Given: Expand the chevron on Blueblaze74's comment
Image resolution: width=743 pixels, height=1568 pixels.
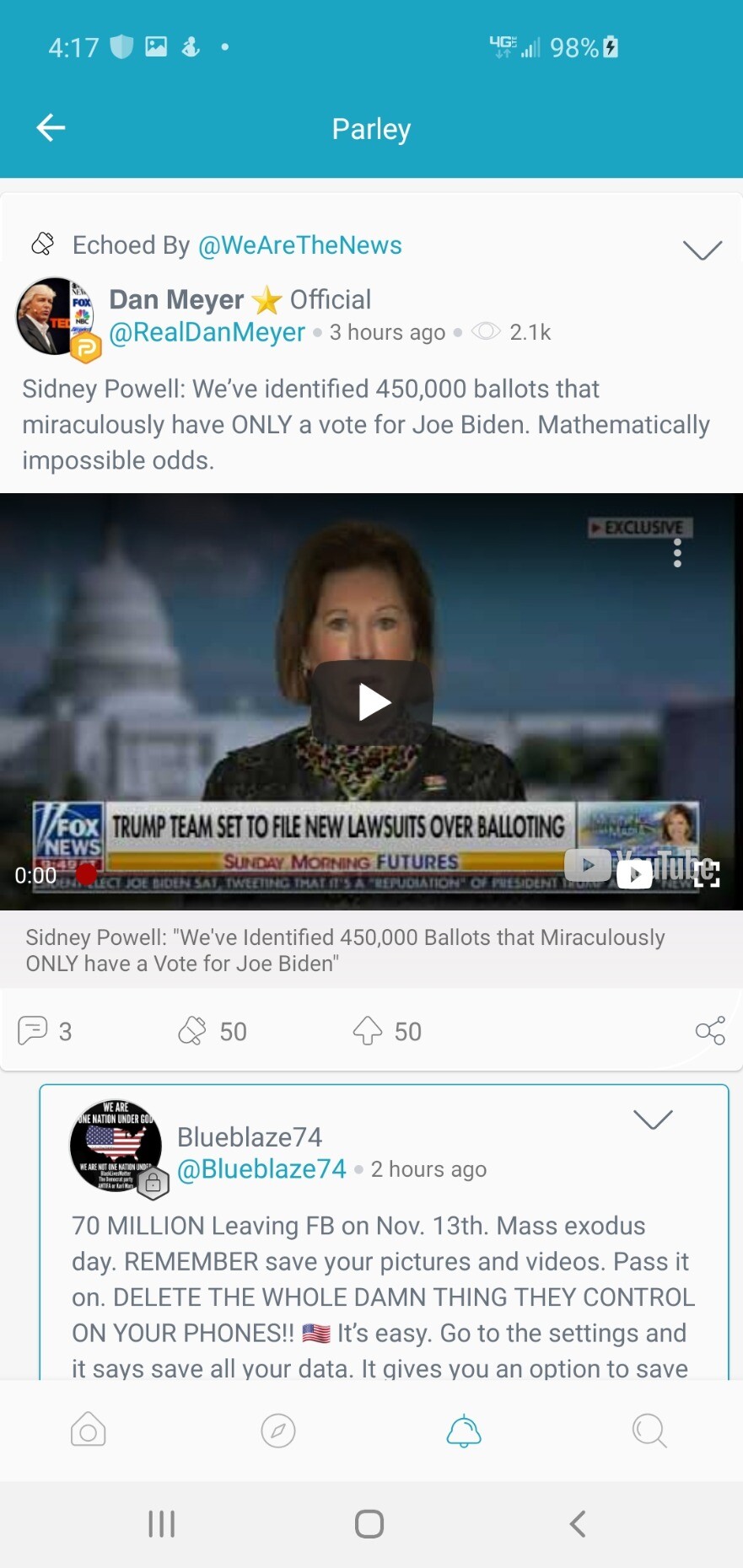Looking at the screenshot, I should pyautogui.click(x=653, y=1120).
